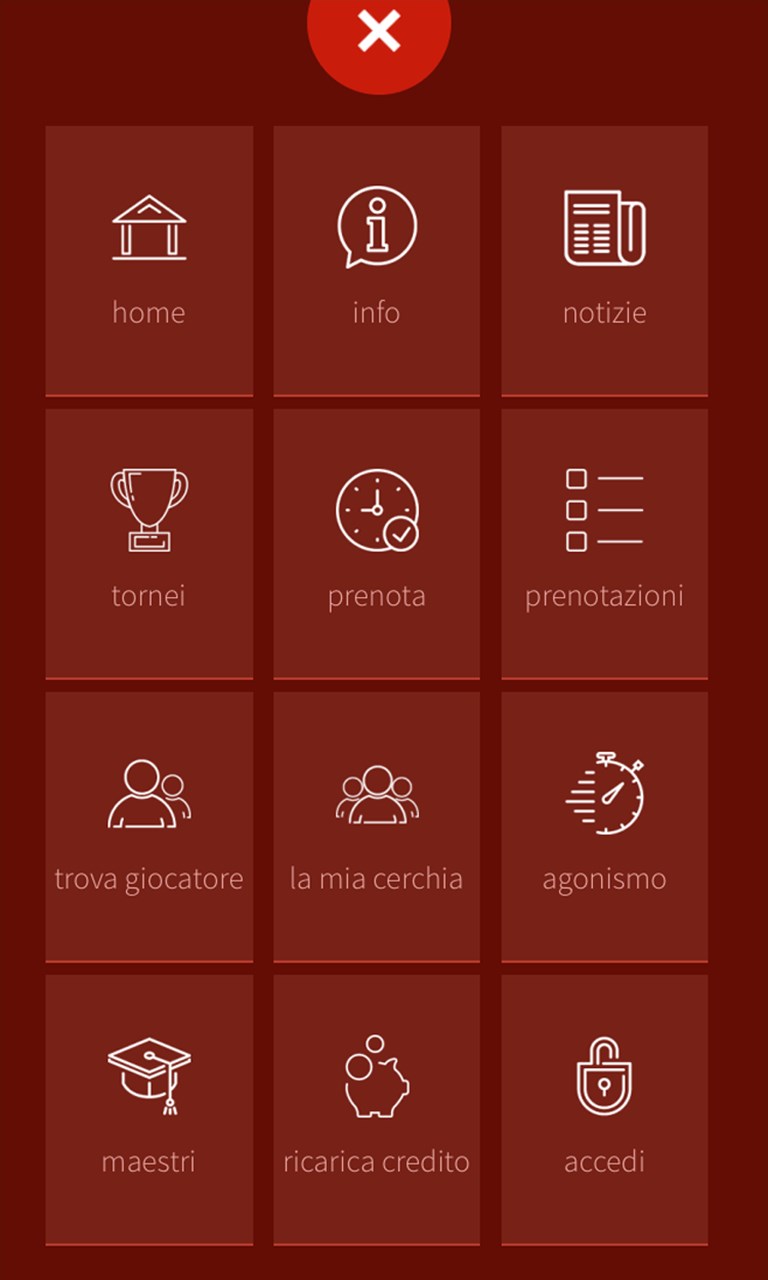Select the prenota booking tile
Image resolution: width=768 pixels, height=1280 pixels.
point(377,543)
